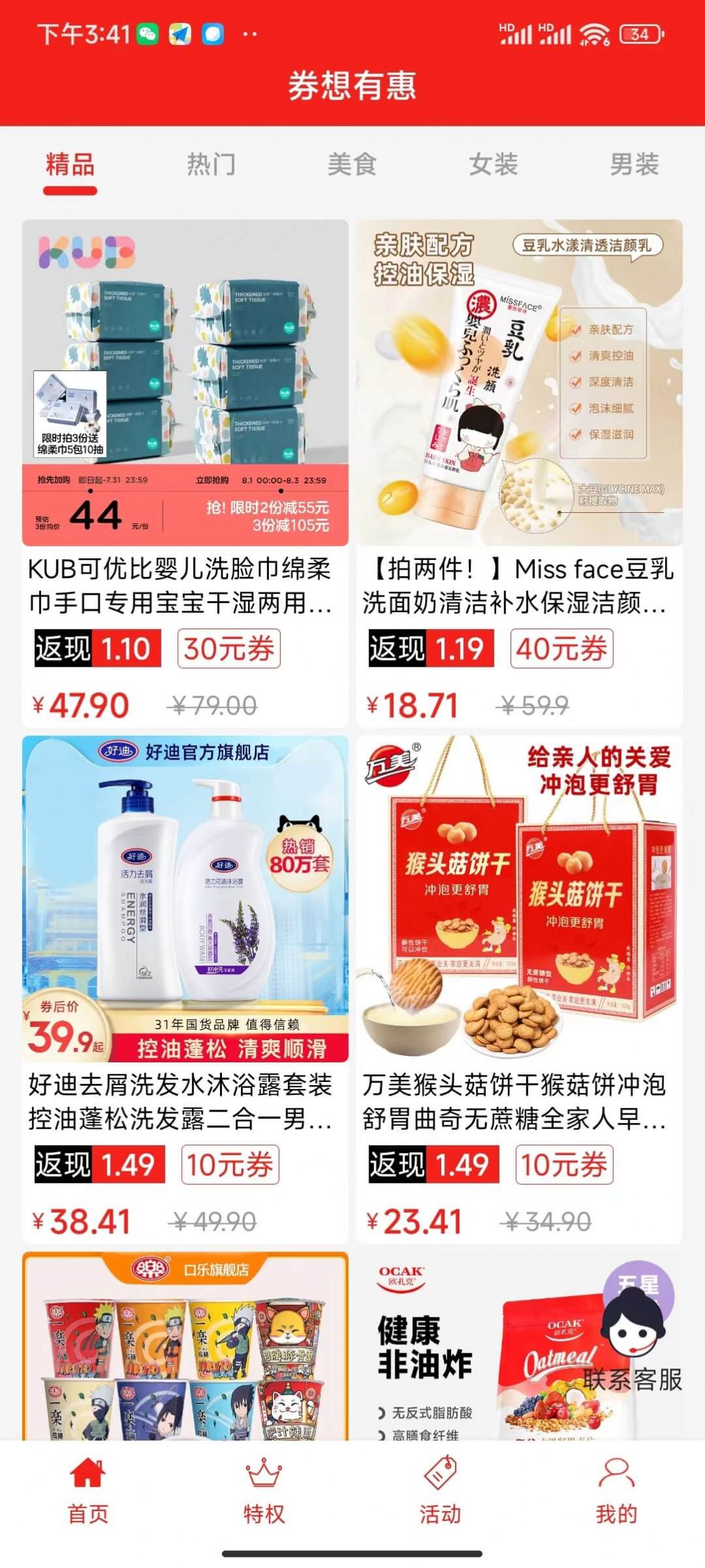This screenshot has width=705, height=1568.
Task: Claim the 30元券 coupon on KUB product
Action: 230,648
